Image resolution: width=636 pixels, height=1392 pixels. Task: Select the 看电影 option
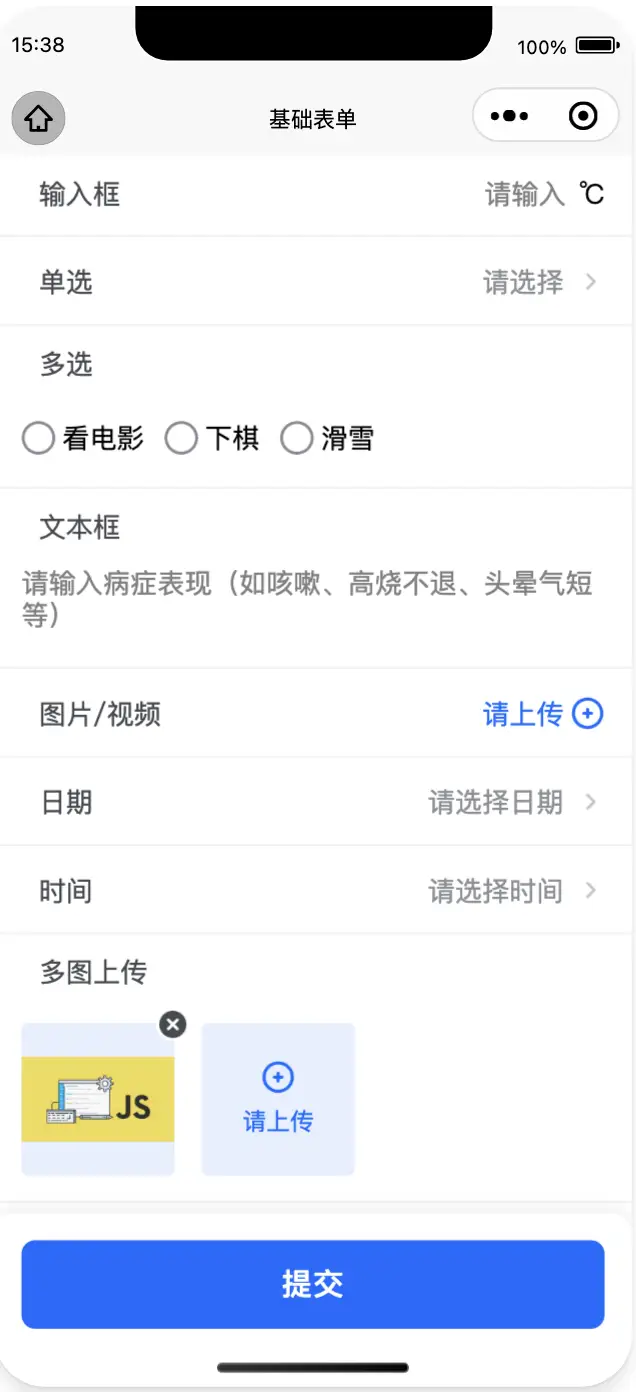tap(83, 438)
